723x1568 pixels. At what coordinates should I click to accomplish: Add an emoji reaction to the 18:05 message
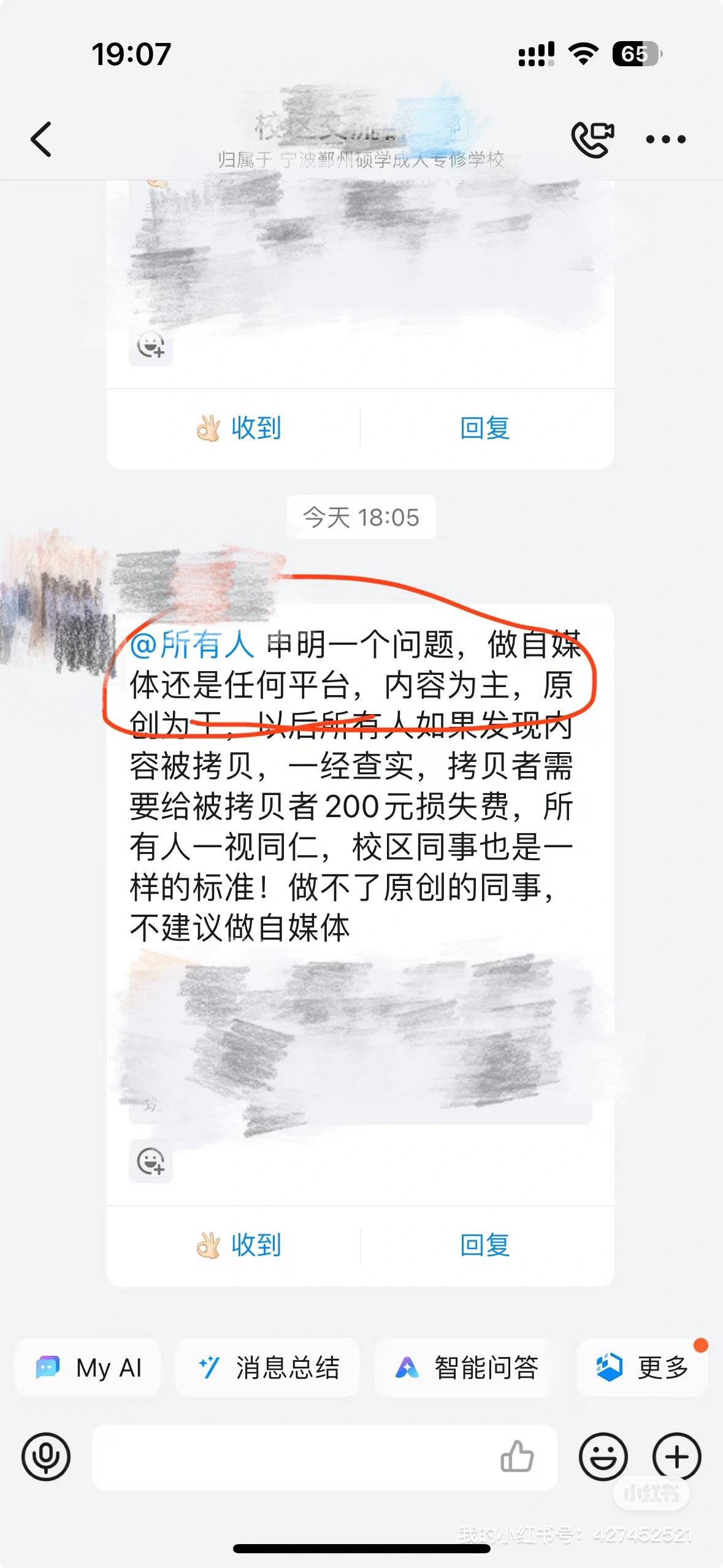coord(151,1161)
